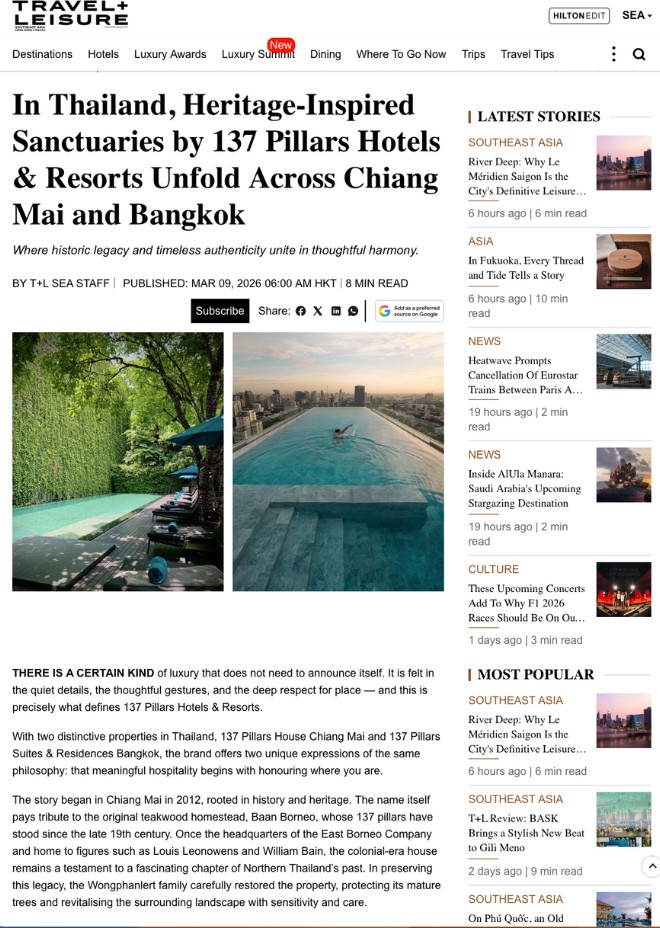The image size is (660, 928).
Task: Open the Dining section
Action: (x=326, y=54)
